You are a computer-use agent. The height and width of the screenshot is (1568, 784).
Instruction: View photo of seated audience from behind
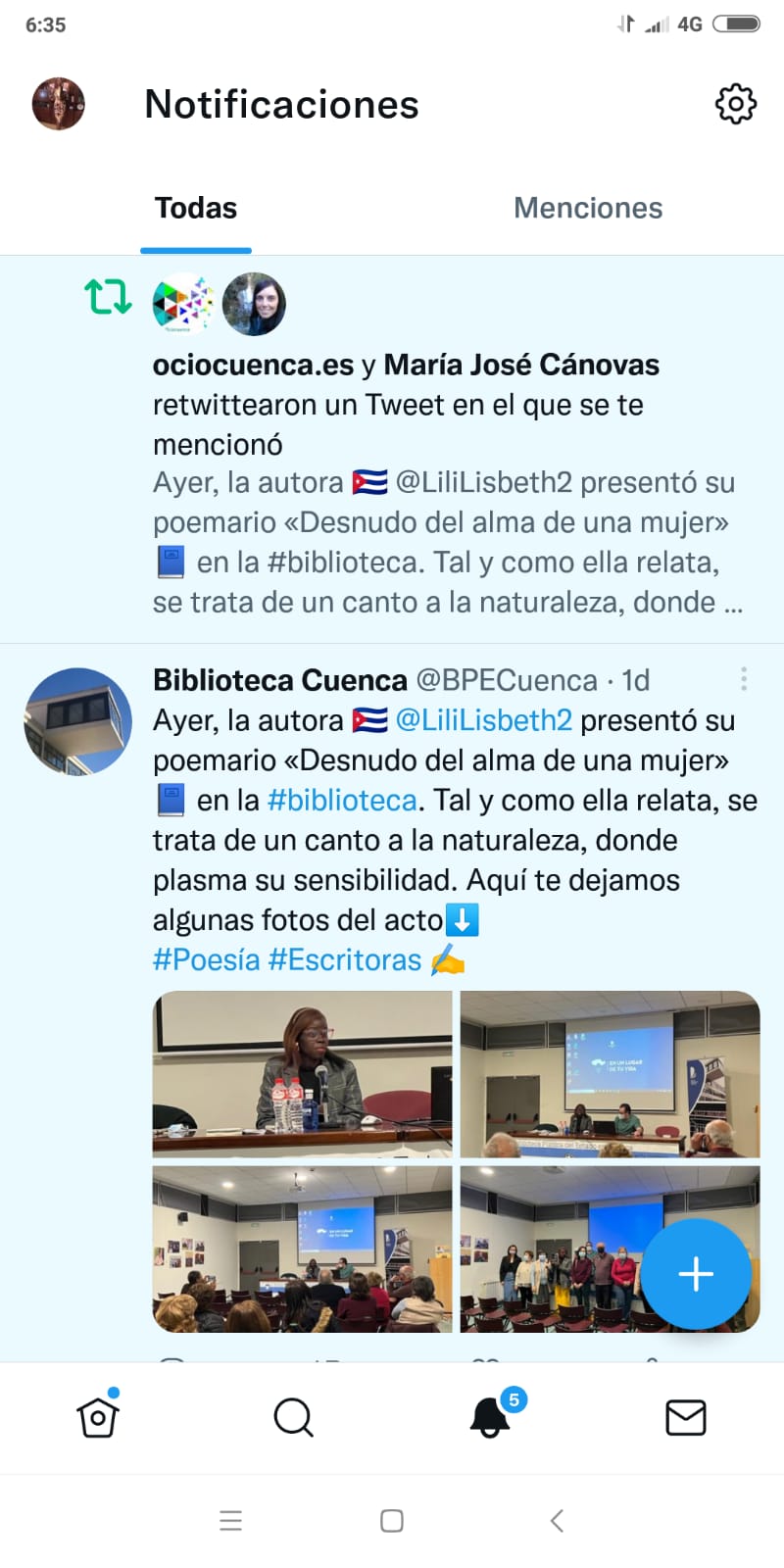tap(302, 1249)
